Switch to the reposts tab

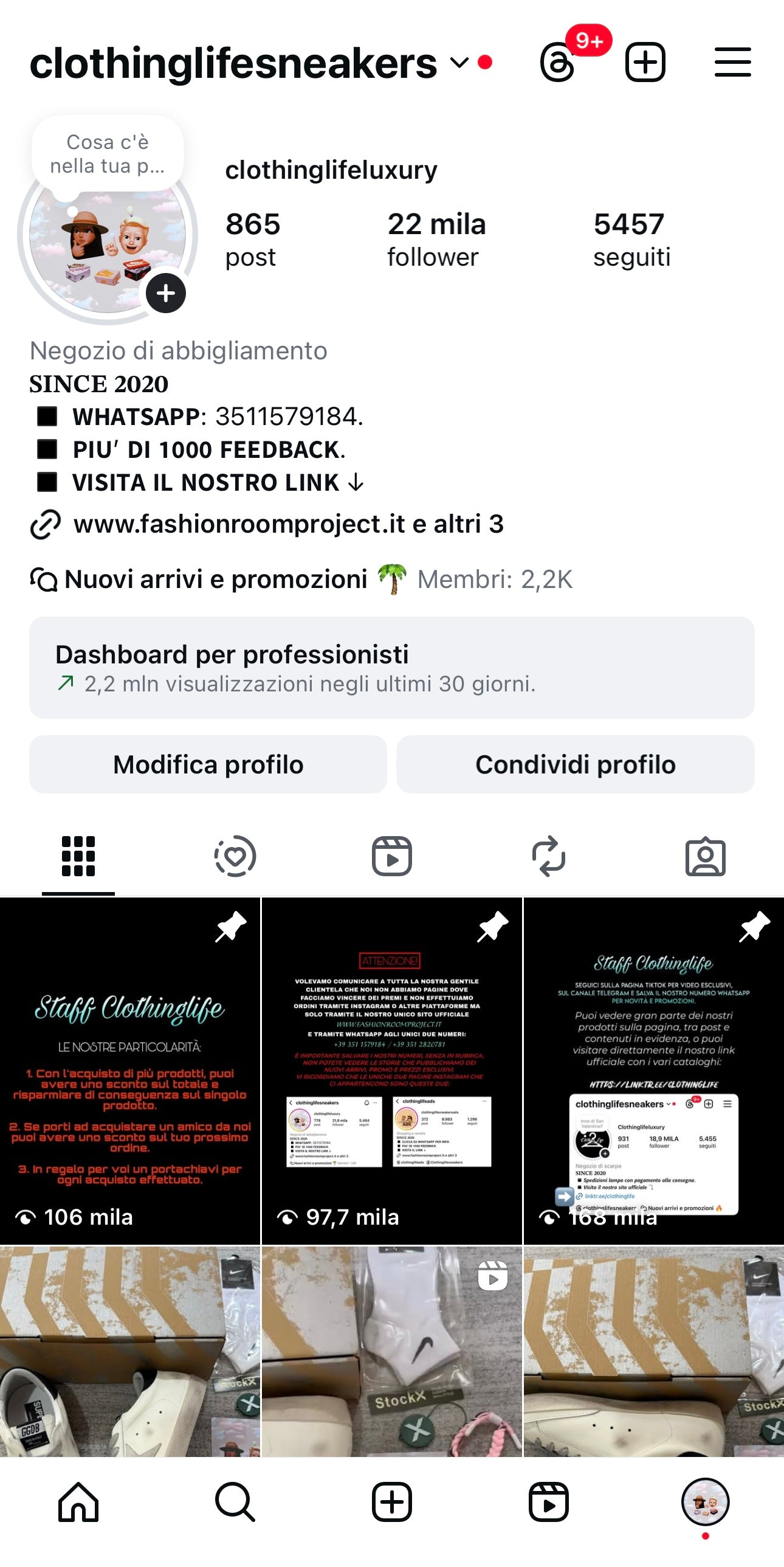(549, 857)
